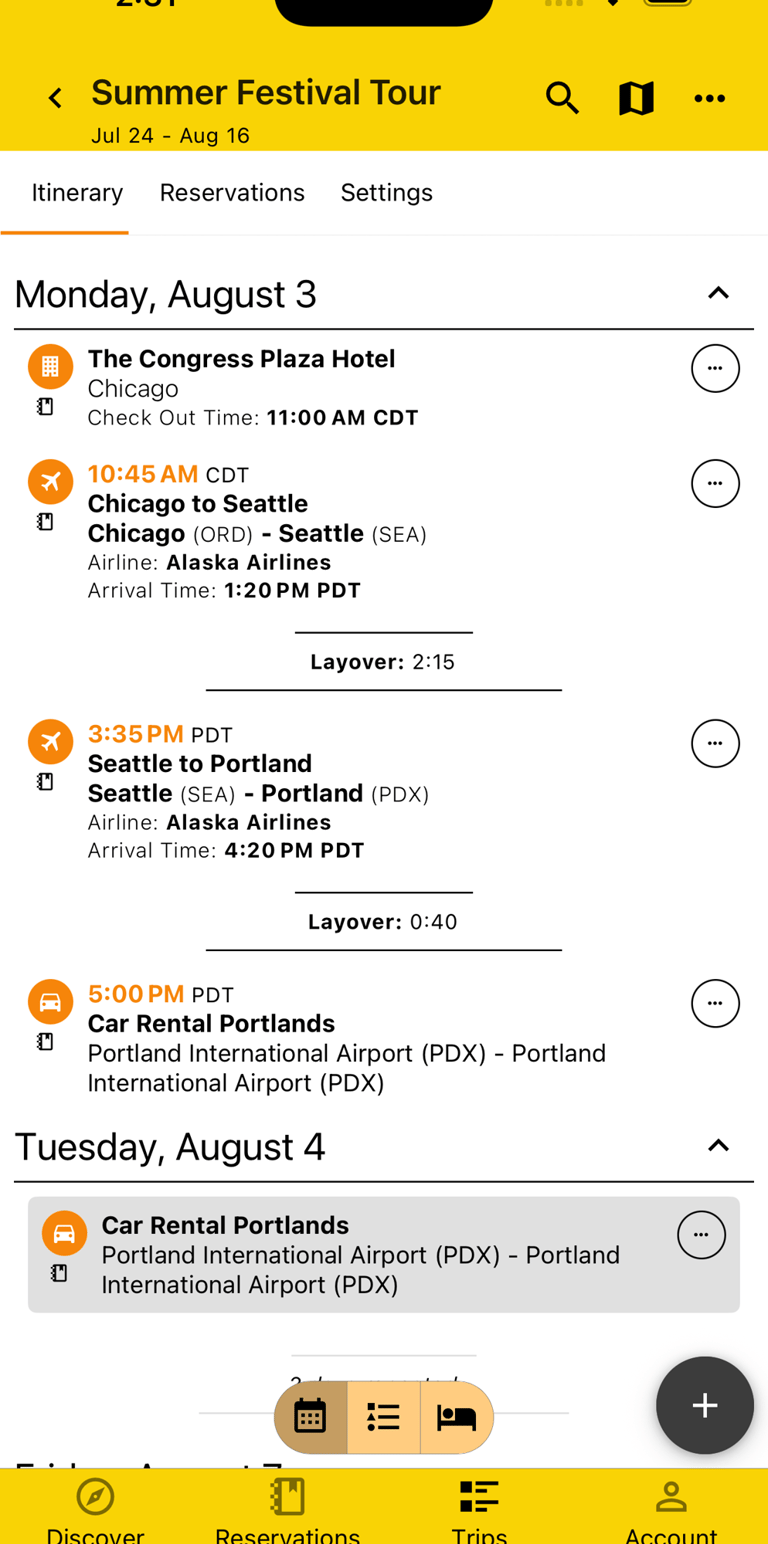Open the options menu for the Seattle to Portland flight

click(x=716, y=743)
